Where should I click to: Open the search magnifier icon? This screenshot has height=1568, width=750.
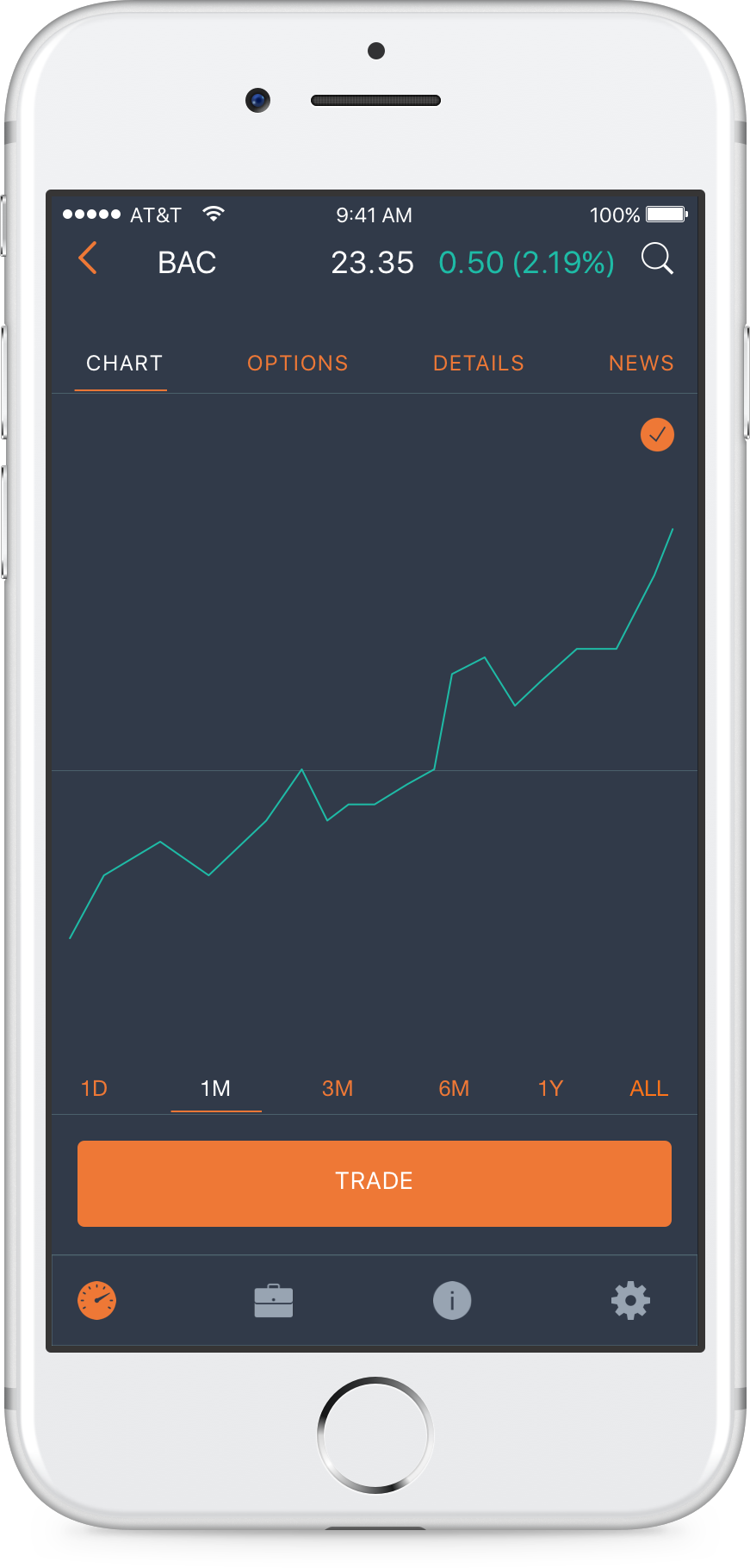657,258
